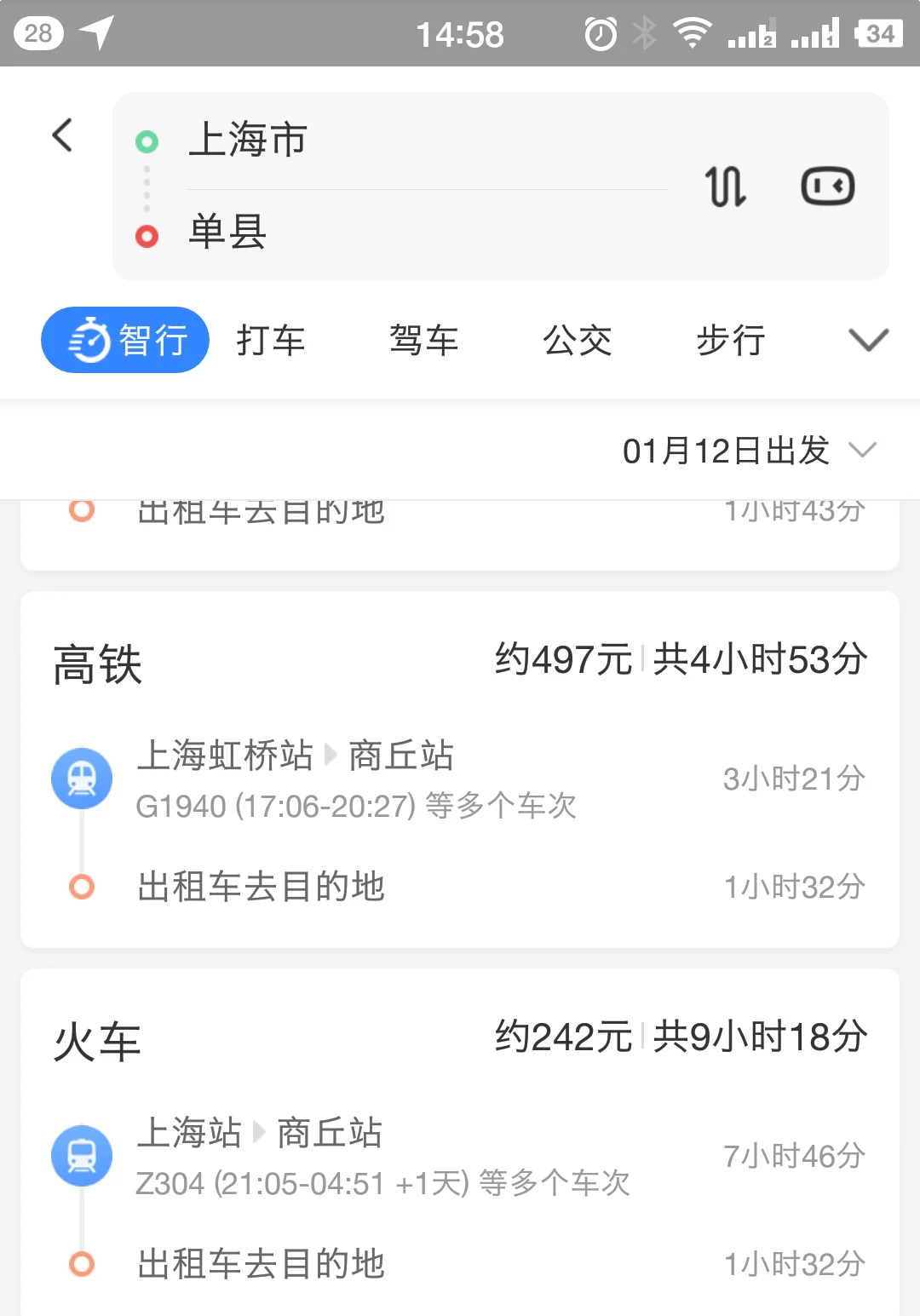
Task: Select the 步行 walking mode
Action: point(730,339)
